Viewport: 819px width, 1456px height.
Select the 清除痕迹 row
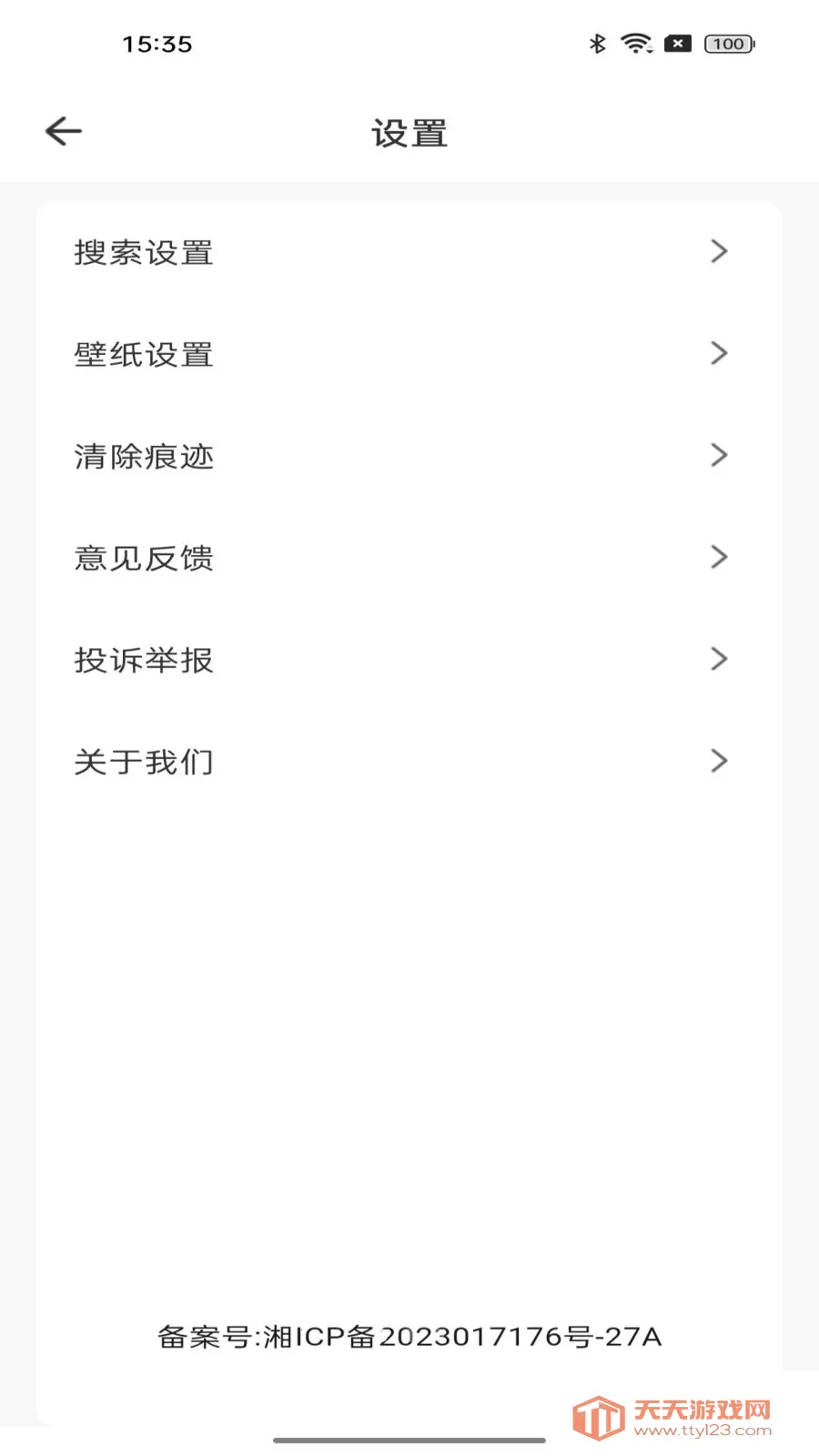(409, 456)
